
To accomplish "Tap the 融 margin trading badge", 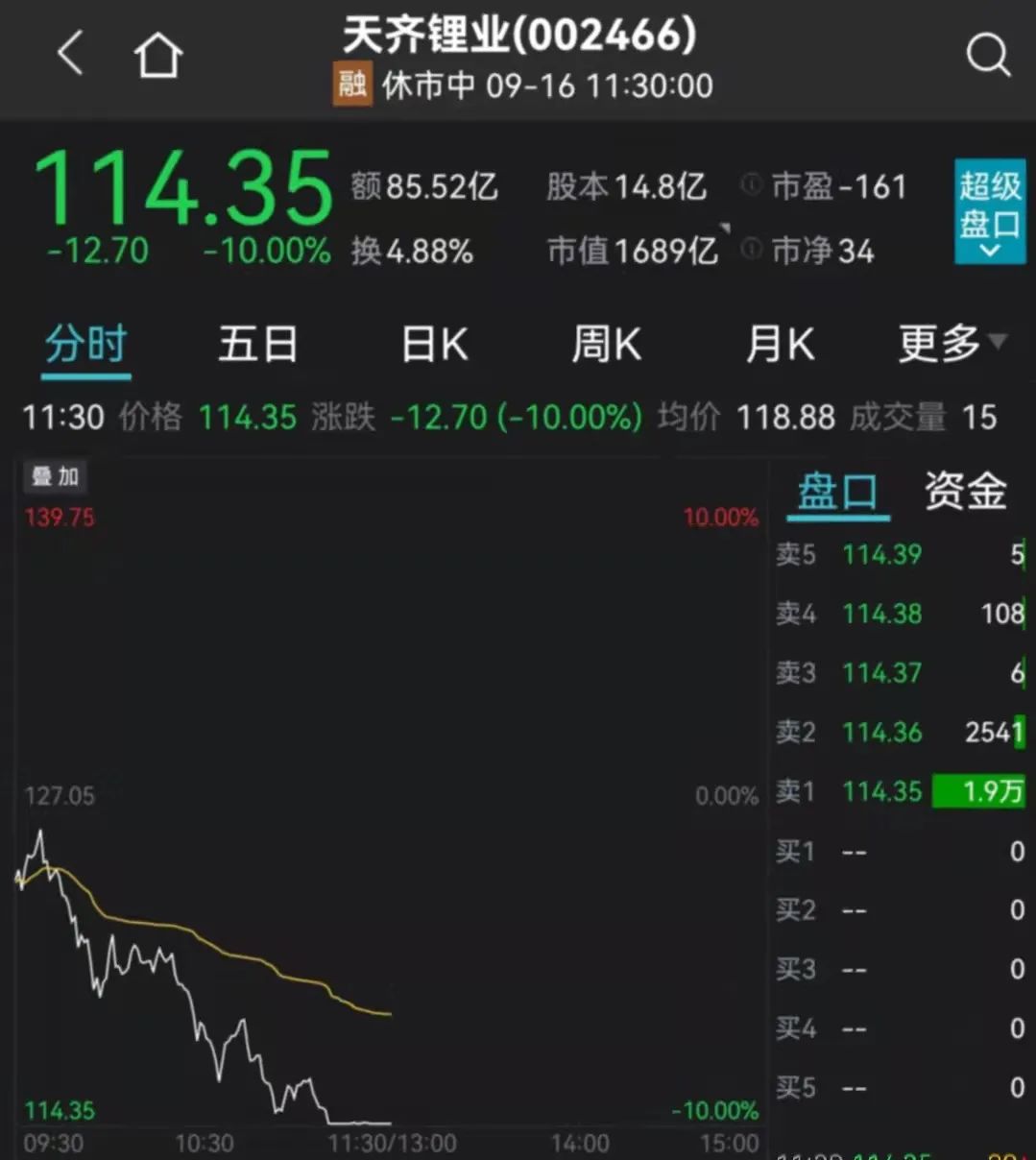I will [352, 85].
